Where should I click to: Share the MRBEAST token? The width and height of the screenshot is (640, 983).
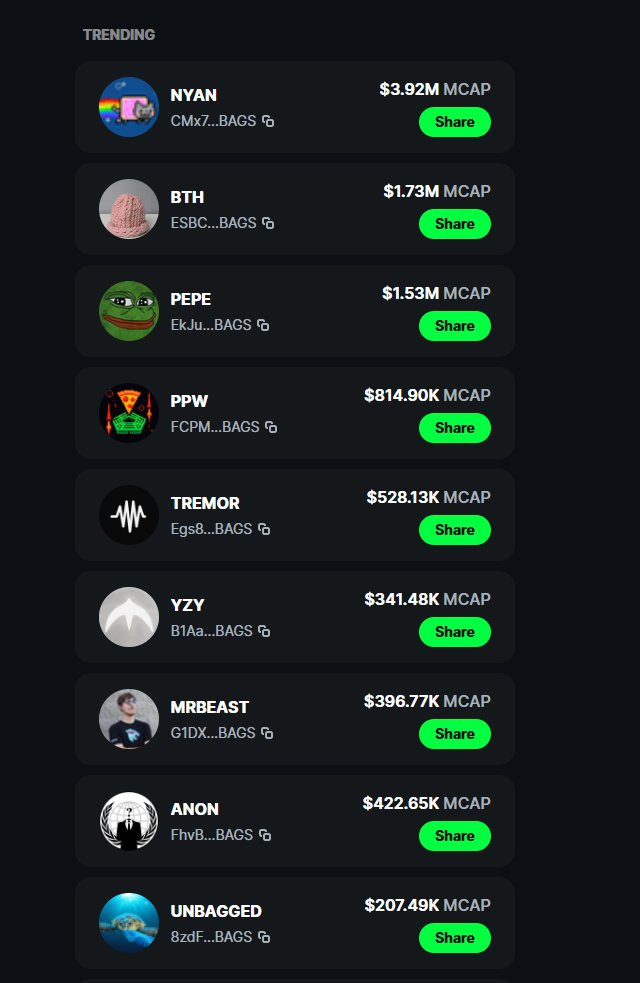[x=455, y=734]
